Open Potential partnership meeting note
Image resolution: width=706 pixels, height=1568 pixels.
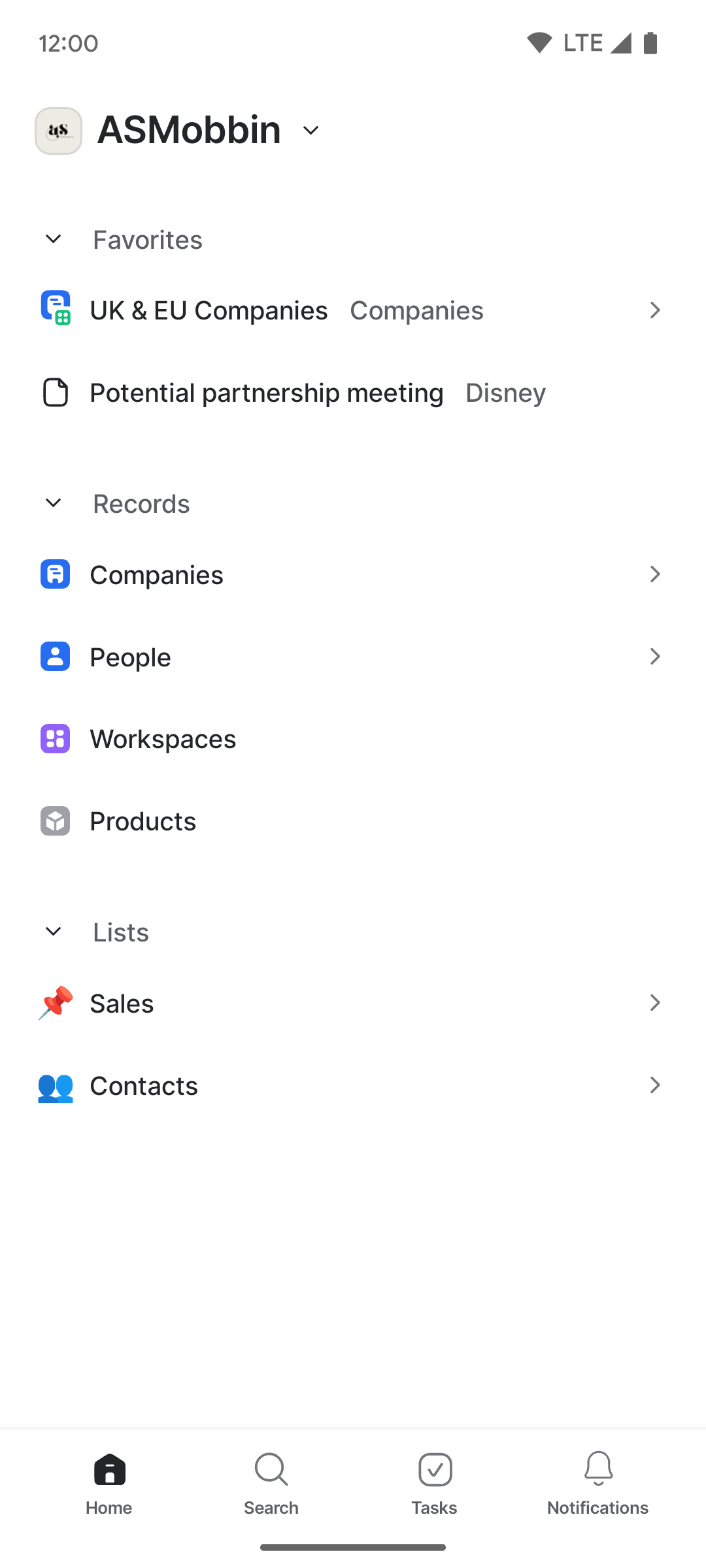click(x=353, y=393)
